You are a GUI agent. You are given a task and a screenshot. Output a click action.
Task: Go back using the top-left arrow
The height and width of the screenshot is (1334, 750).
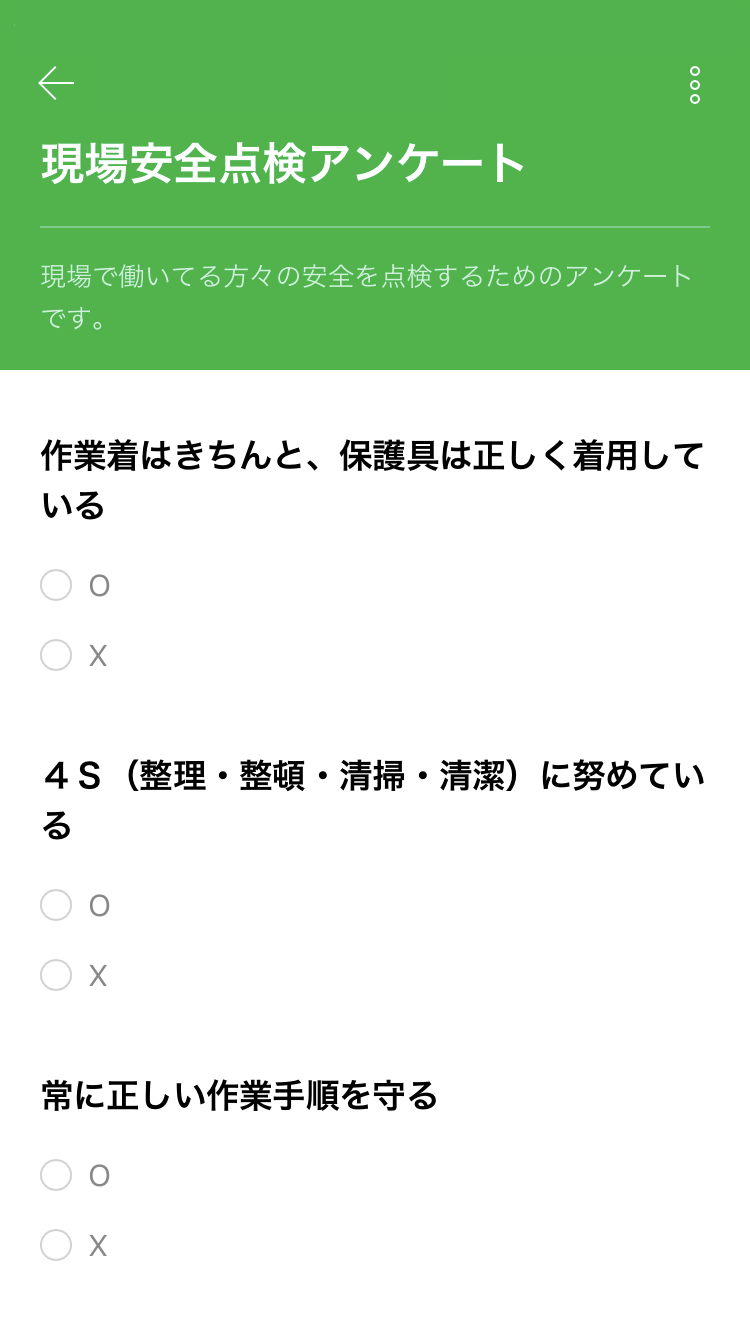click(x=56, y=83)
